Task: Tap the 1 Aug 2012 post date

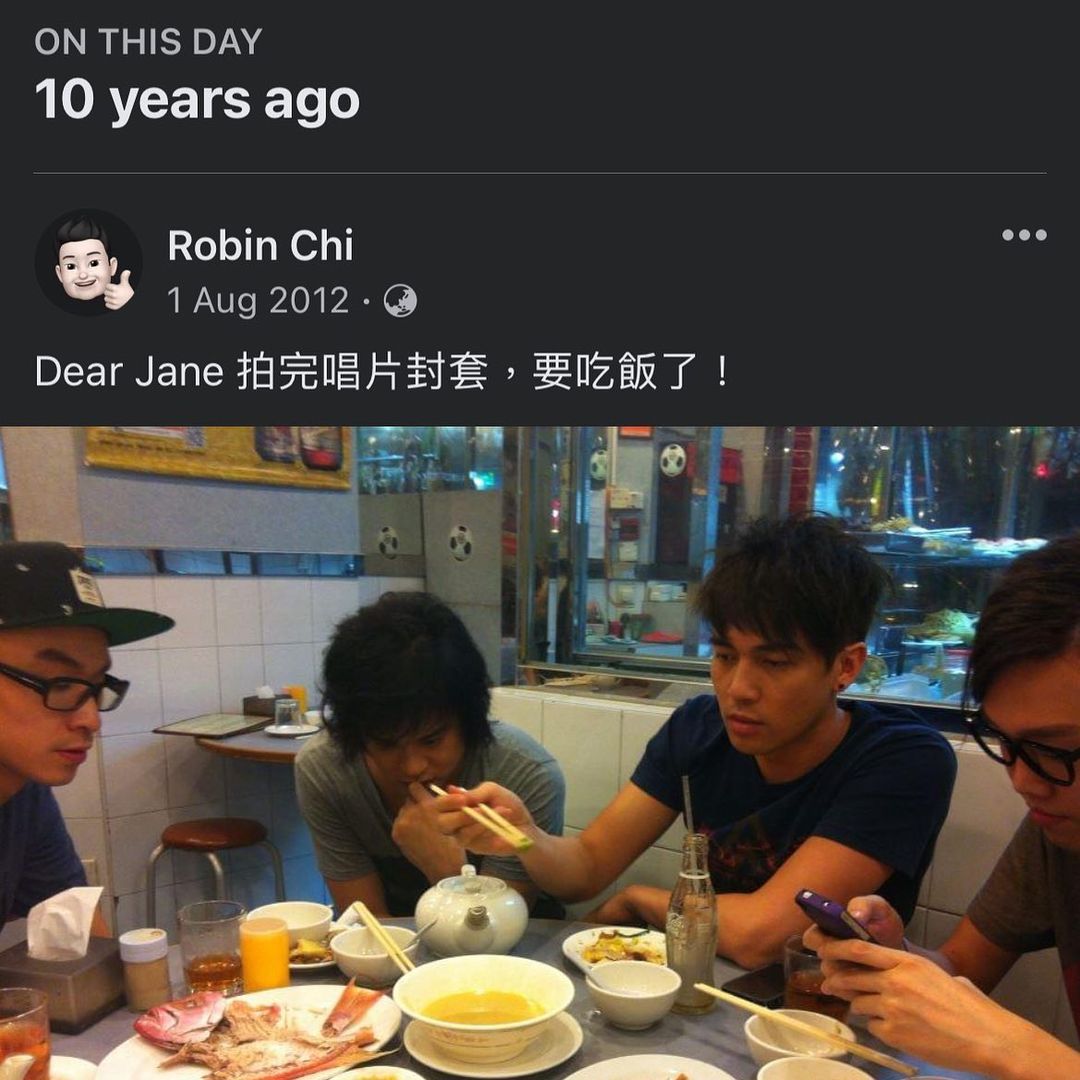Action: 258,300
